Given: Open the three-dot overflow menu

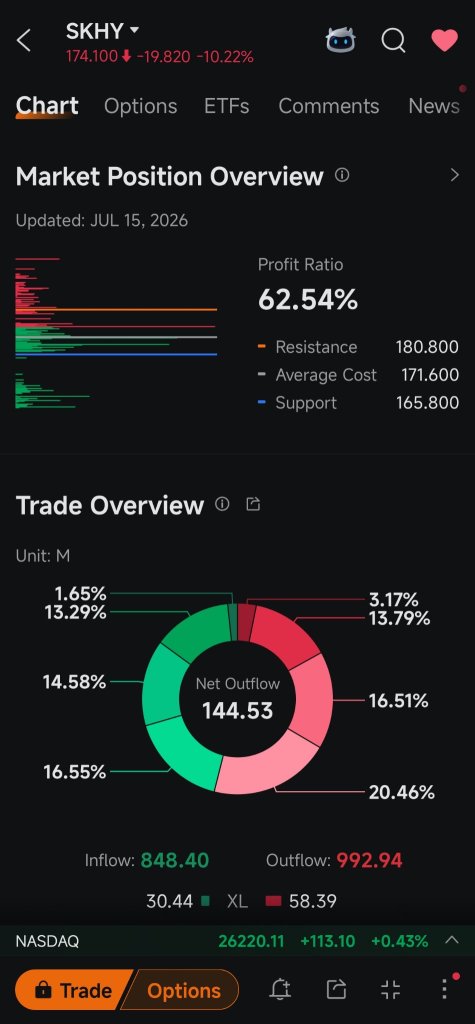Looking at the screenshot, I should (x=444, y=989).
